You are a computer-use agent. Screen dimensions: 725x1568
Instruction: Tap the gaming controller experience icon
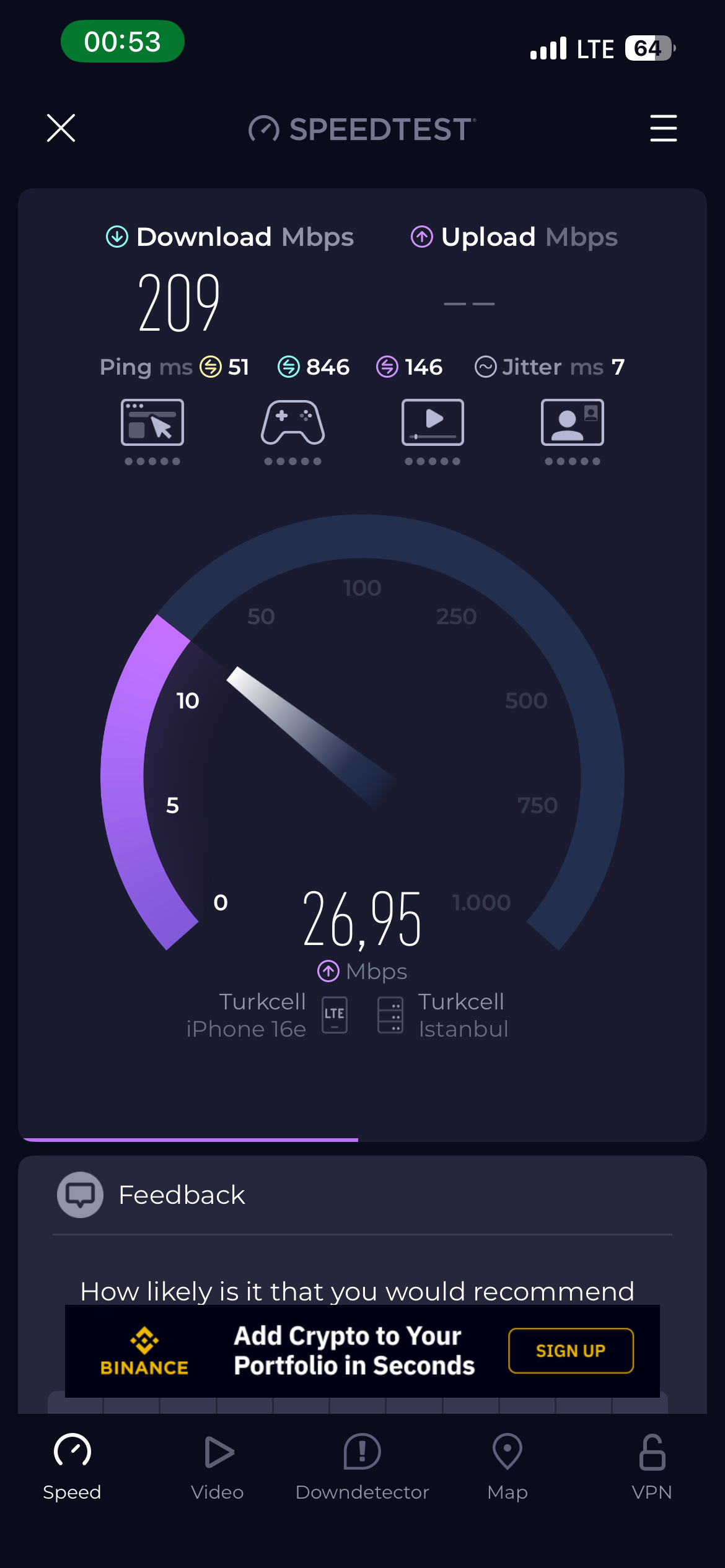pos(292,422)
